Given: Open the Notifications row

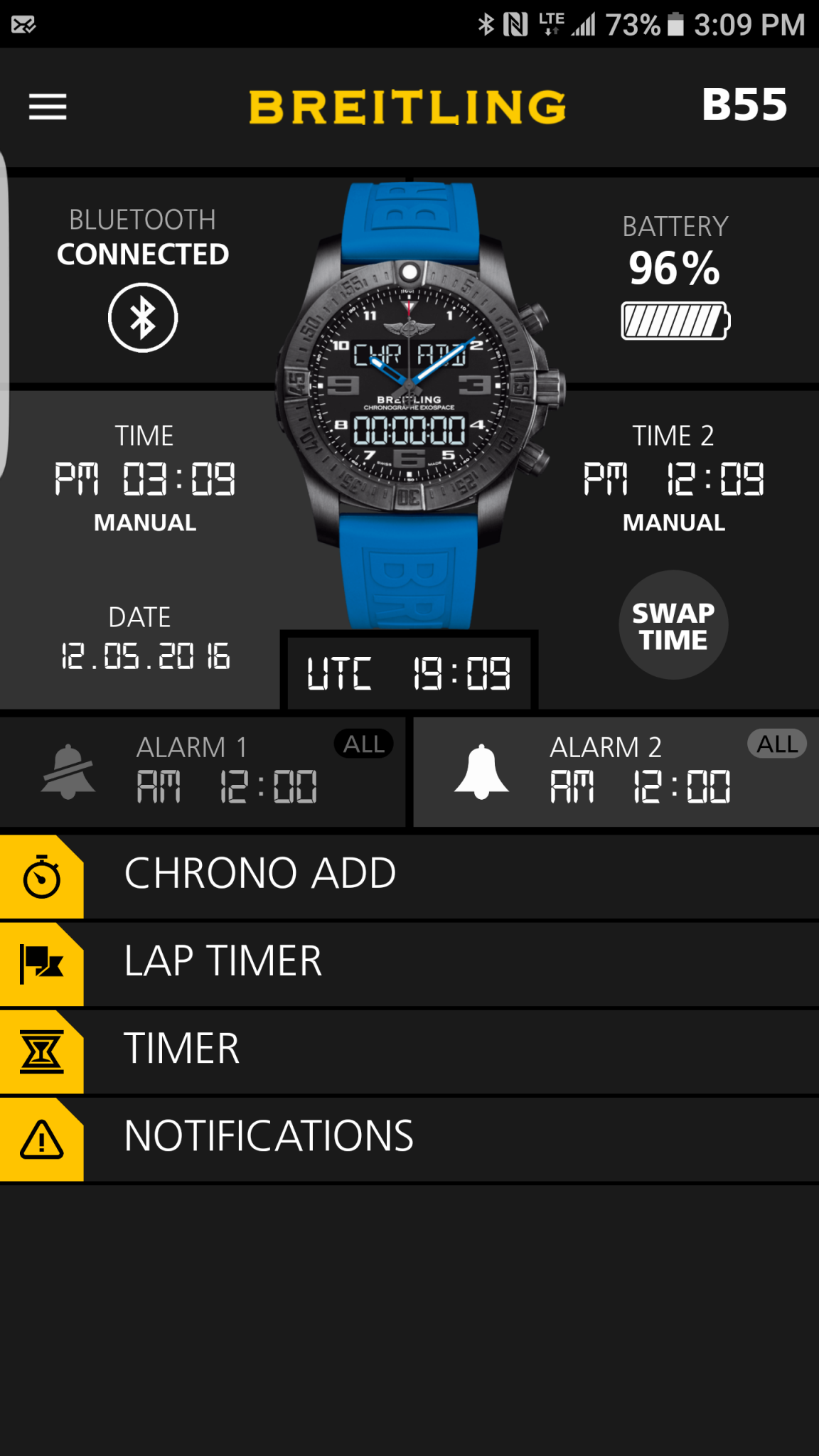Looking at the screenshot, I should pyautogui.click(x=409, y=1139).
